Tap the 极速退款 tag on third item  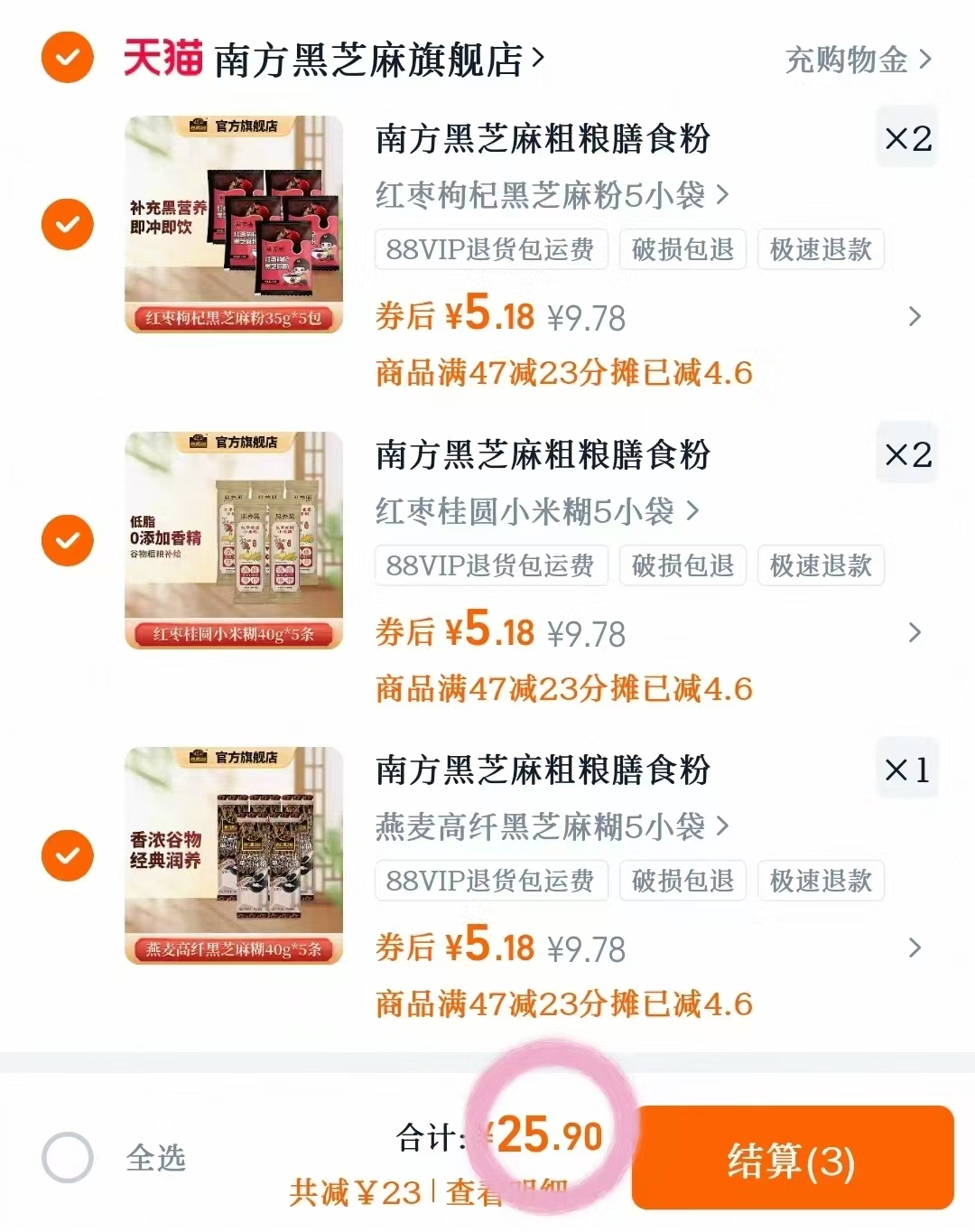click(x=821, y=882)
